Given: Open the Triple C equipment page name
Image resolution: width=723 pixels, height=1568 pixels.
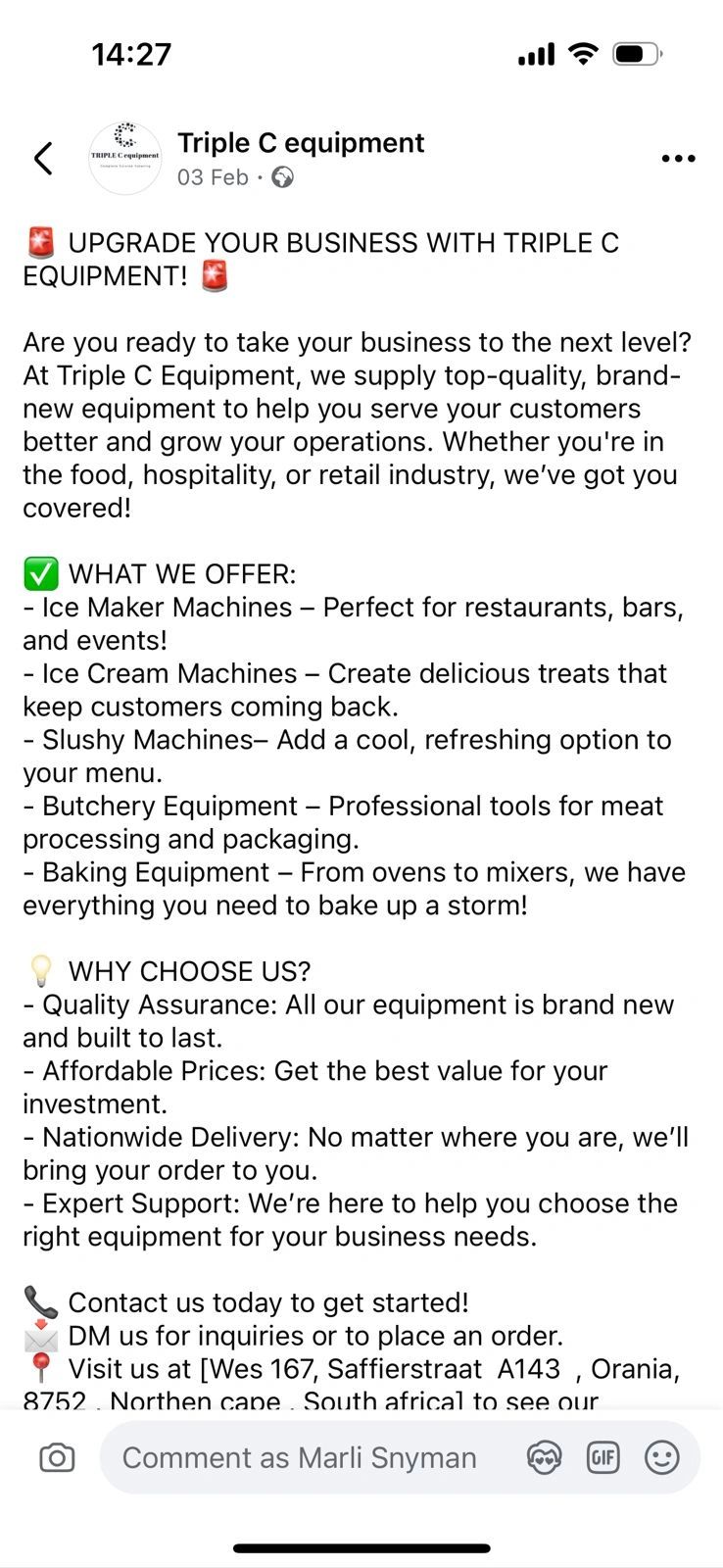Looking at the screenshot, I should pos(300,143).
